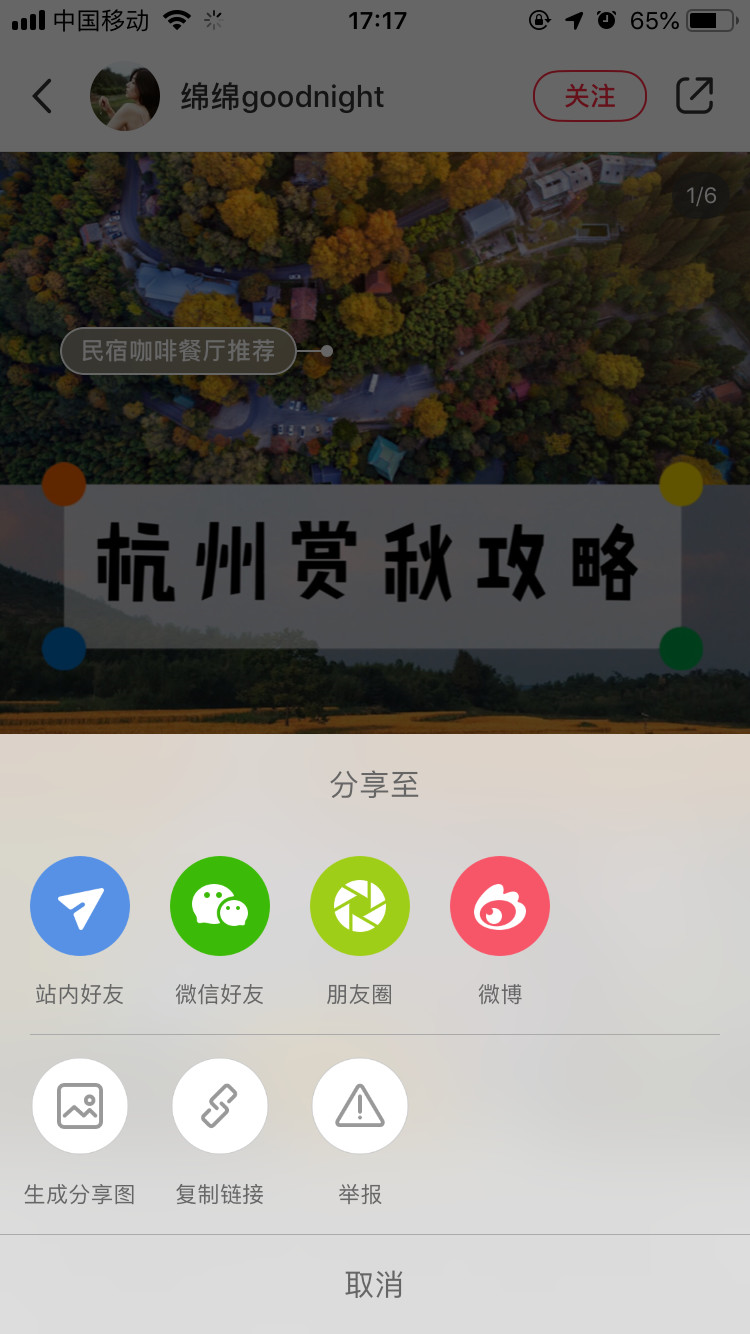Tap the back arrow
Screen dimensions: 750x1334
tap(42, 96)
